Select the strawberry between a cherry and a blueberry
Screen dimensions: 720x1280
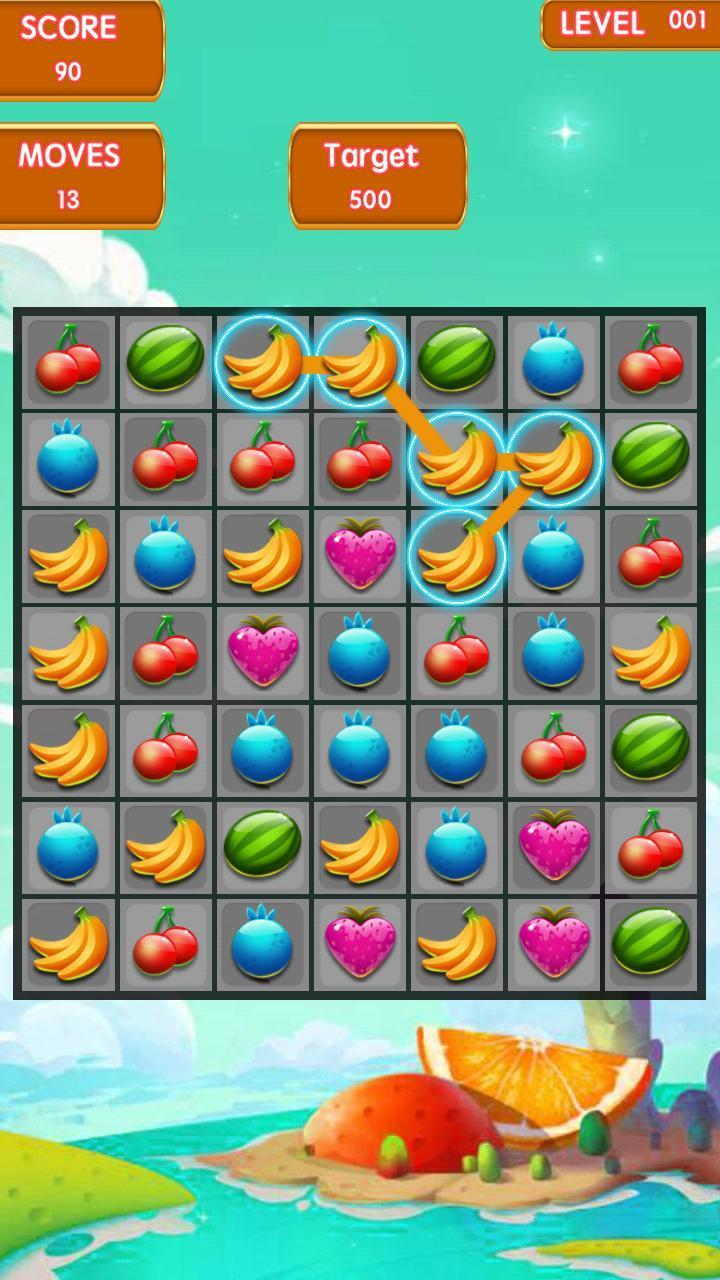pos(262,651)
